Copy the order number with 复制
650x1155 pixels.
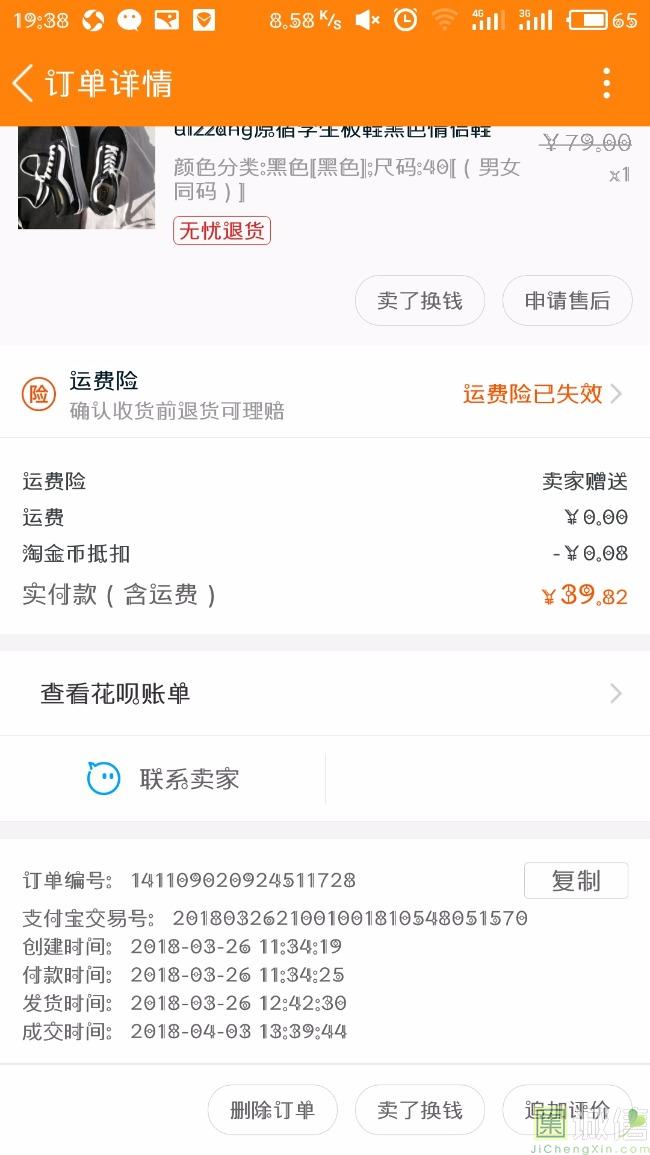576,880
